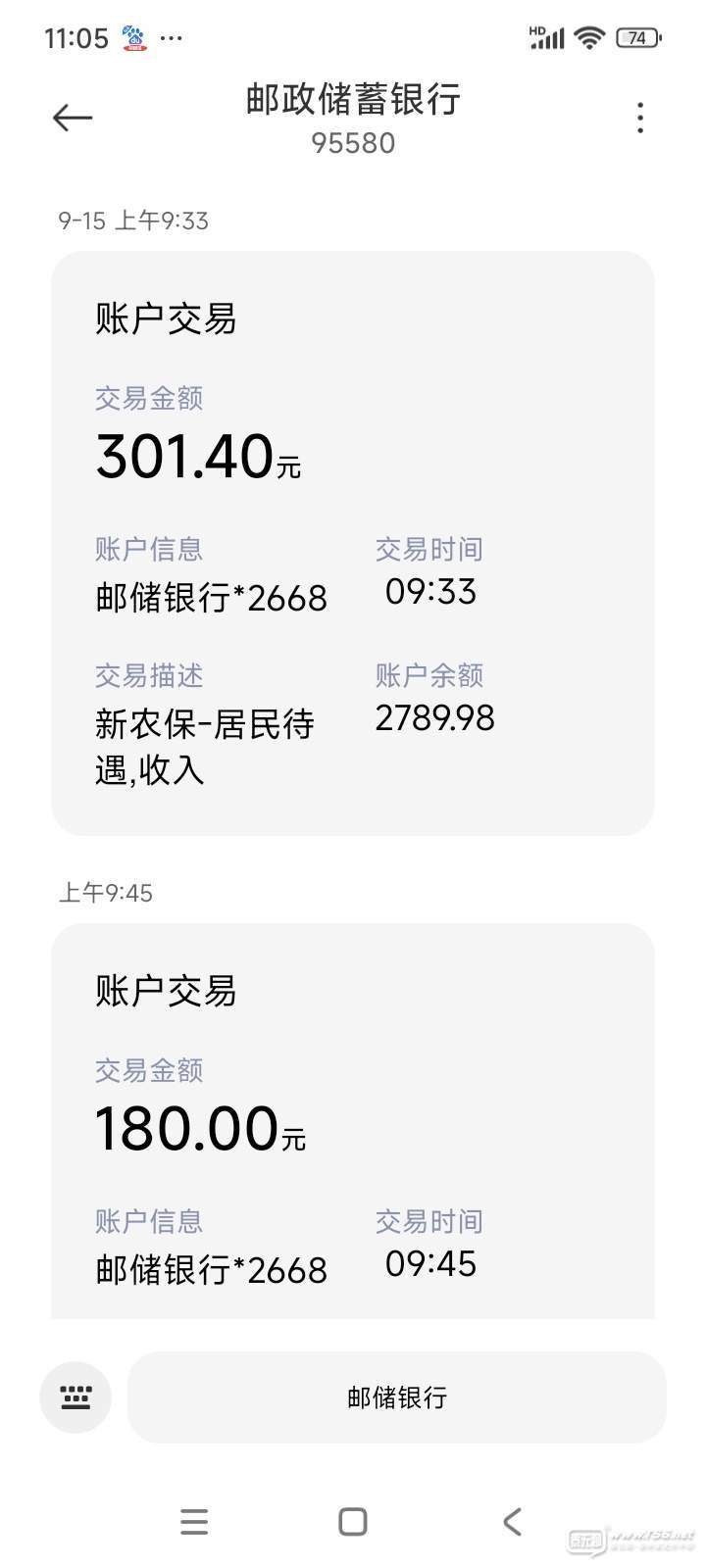The height and width of the screenshot is (1568, 706).
Task: Open the three-dot overflow menu
Action: click(640, 119)
